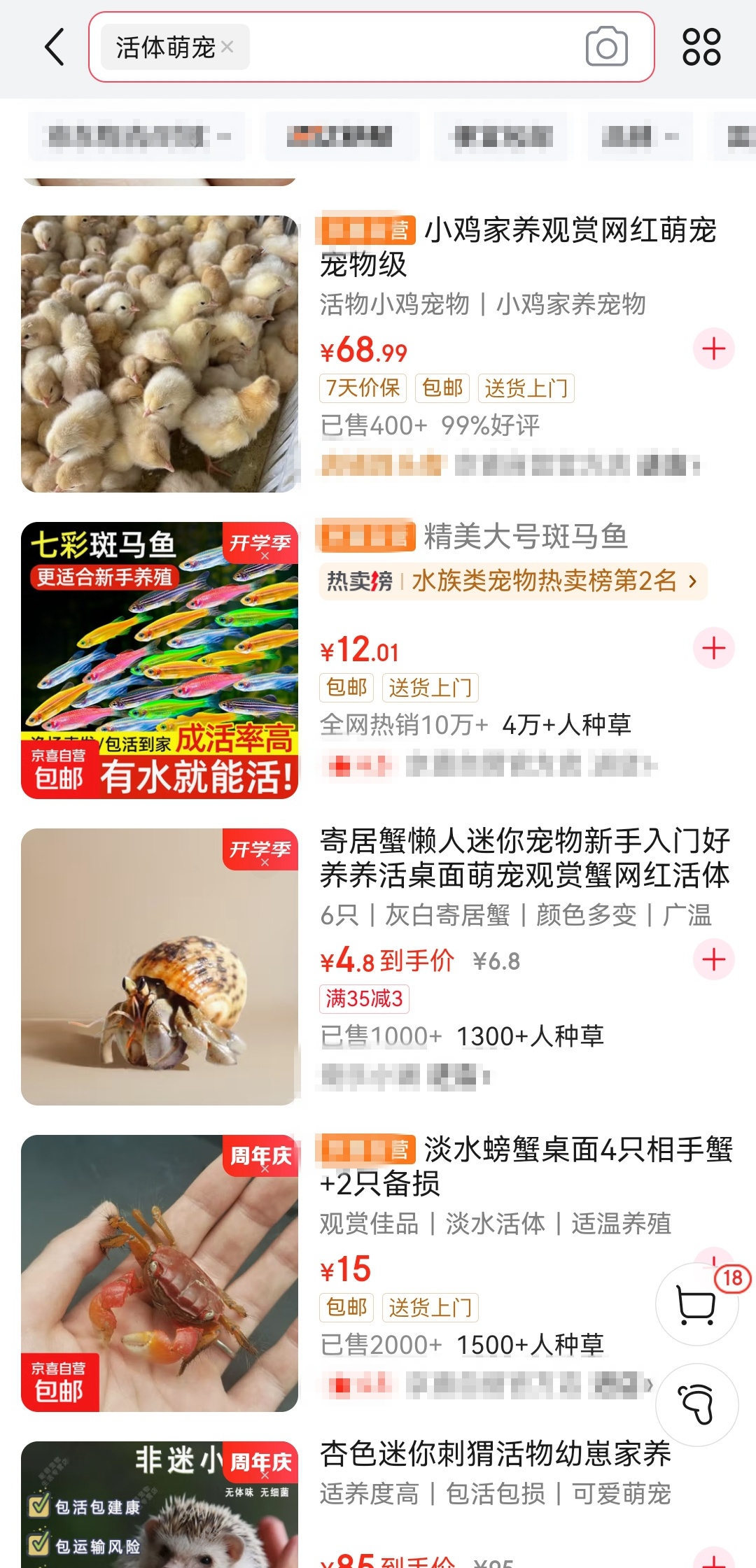Viewport: 756px width, 1568px height.
Task: Open the 杏色迷你刺猬 product
Action: (496, 1454)
